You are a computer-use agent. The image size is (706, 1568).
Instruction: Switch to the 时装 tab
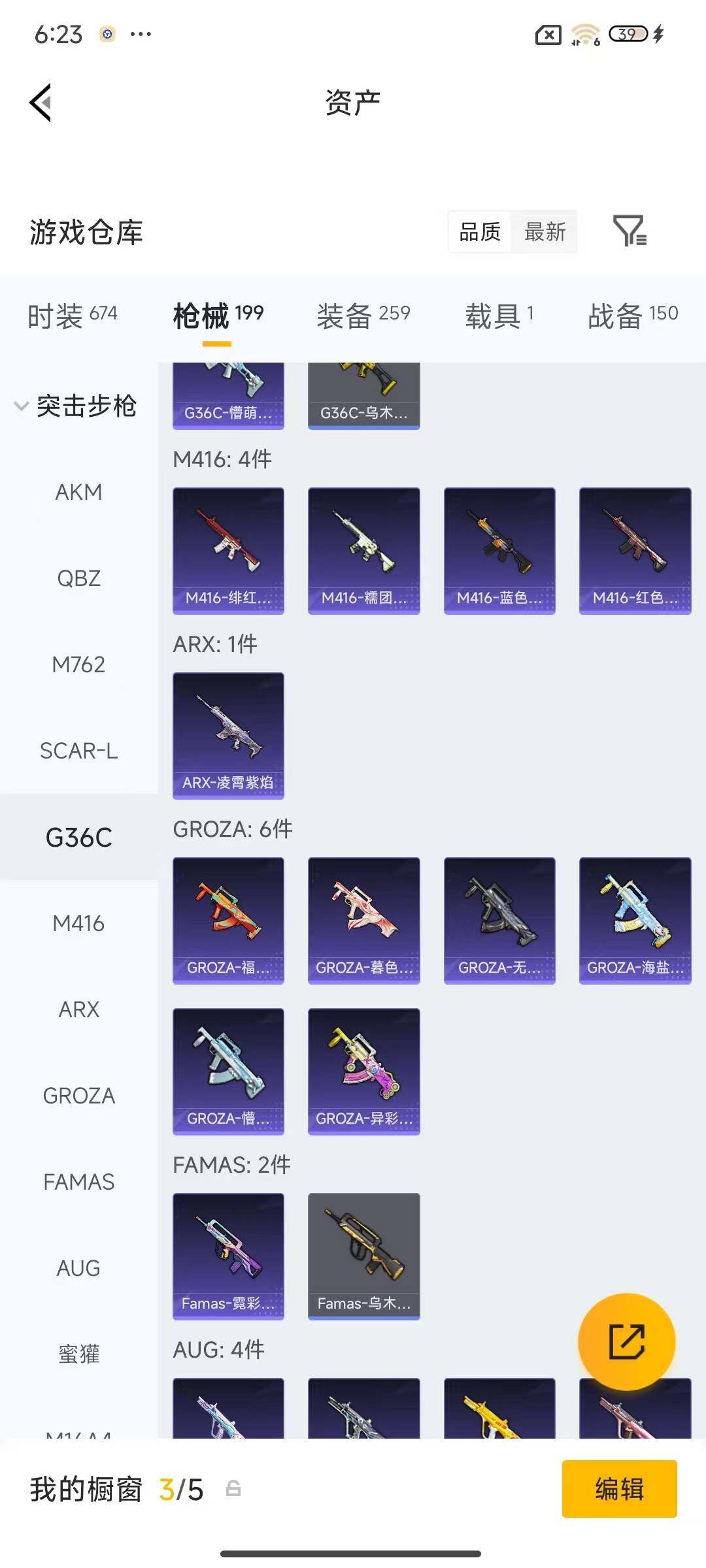(x=73, y=316)
